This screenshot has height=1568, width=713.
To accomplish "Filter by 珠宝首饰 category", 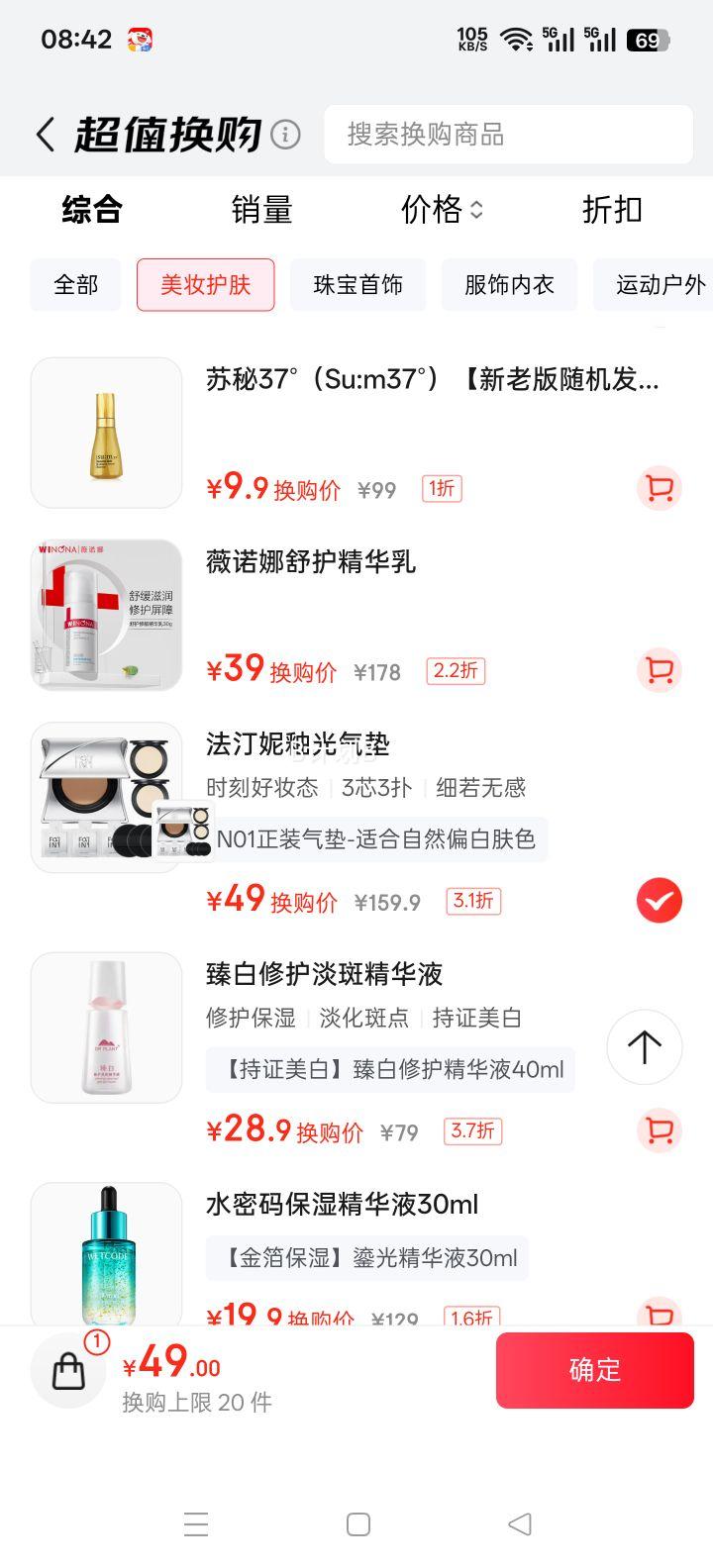I will 357,285.
